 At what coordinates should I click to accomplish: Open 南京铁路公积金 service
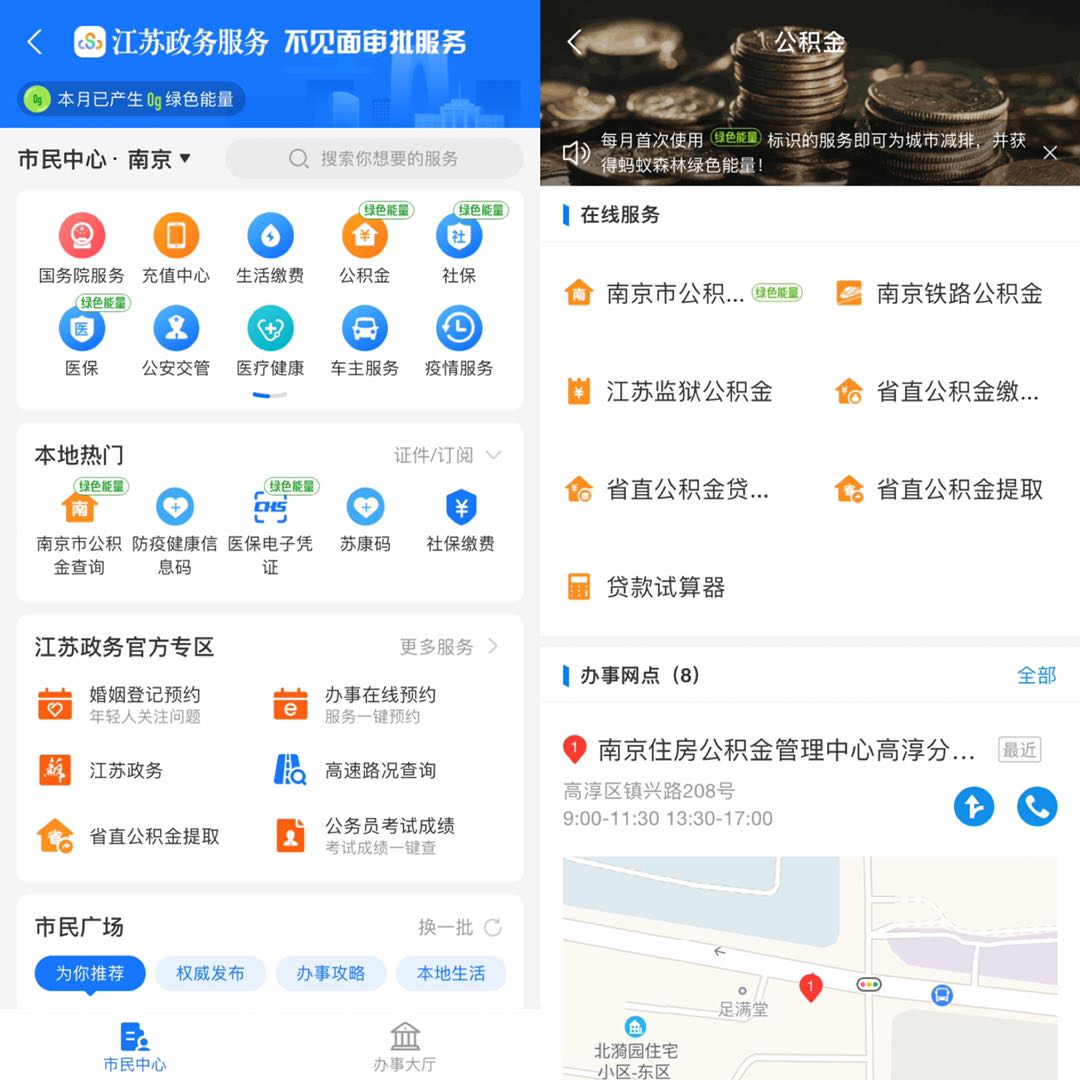[x=940, y=293]
